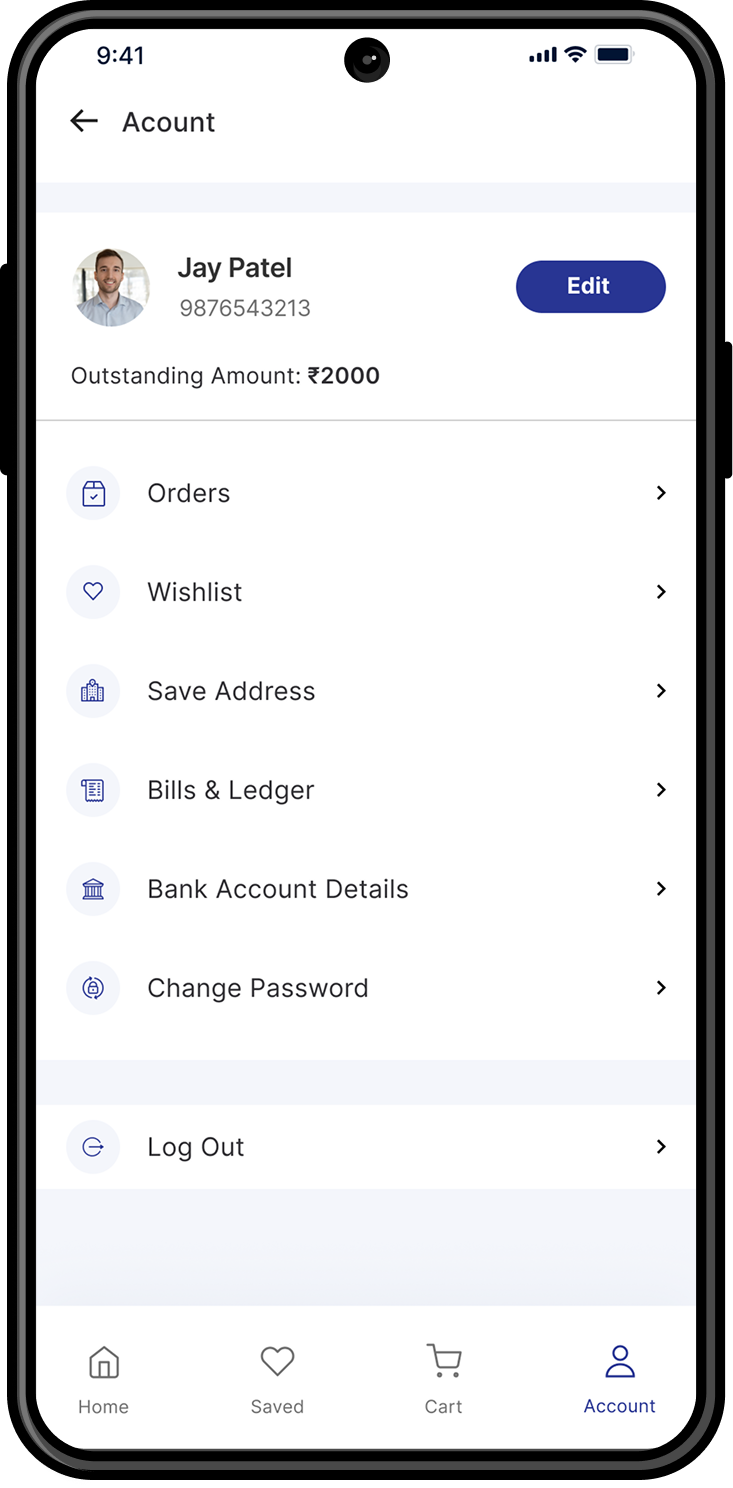Viewport: 733px width, 1488px height.
Task: Switch to the Saved tab
Action: [x=277, y=1379]
